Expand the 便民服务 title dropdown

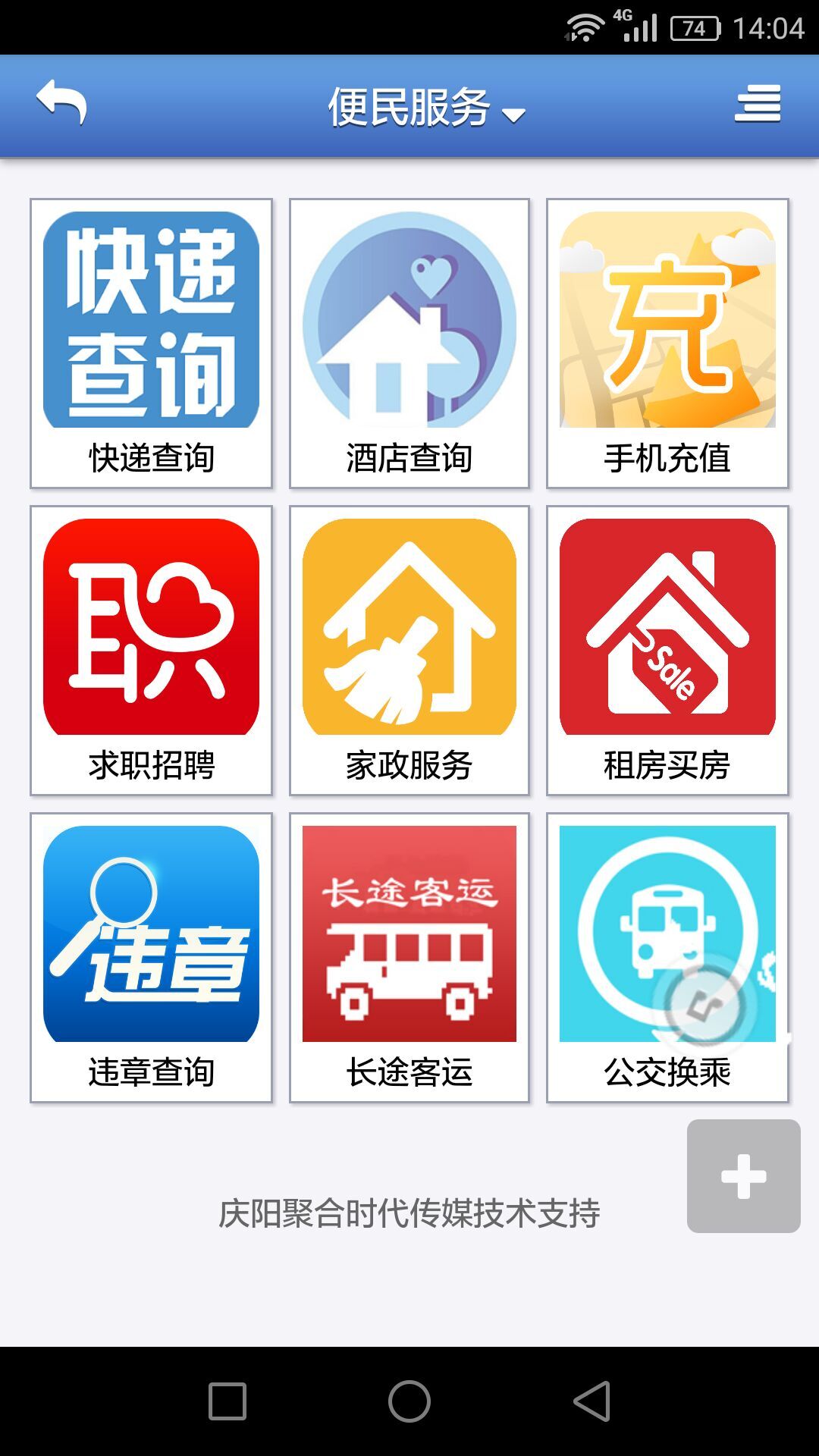coord(426,107)
